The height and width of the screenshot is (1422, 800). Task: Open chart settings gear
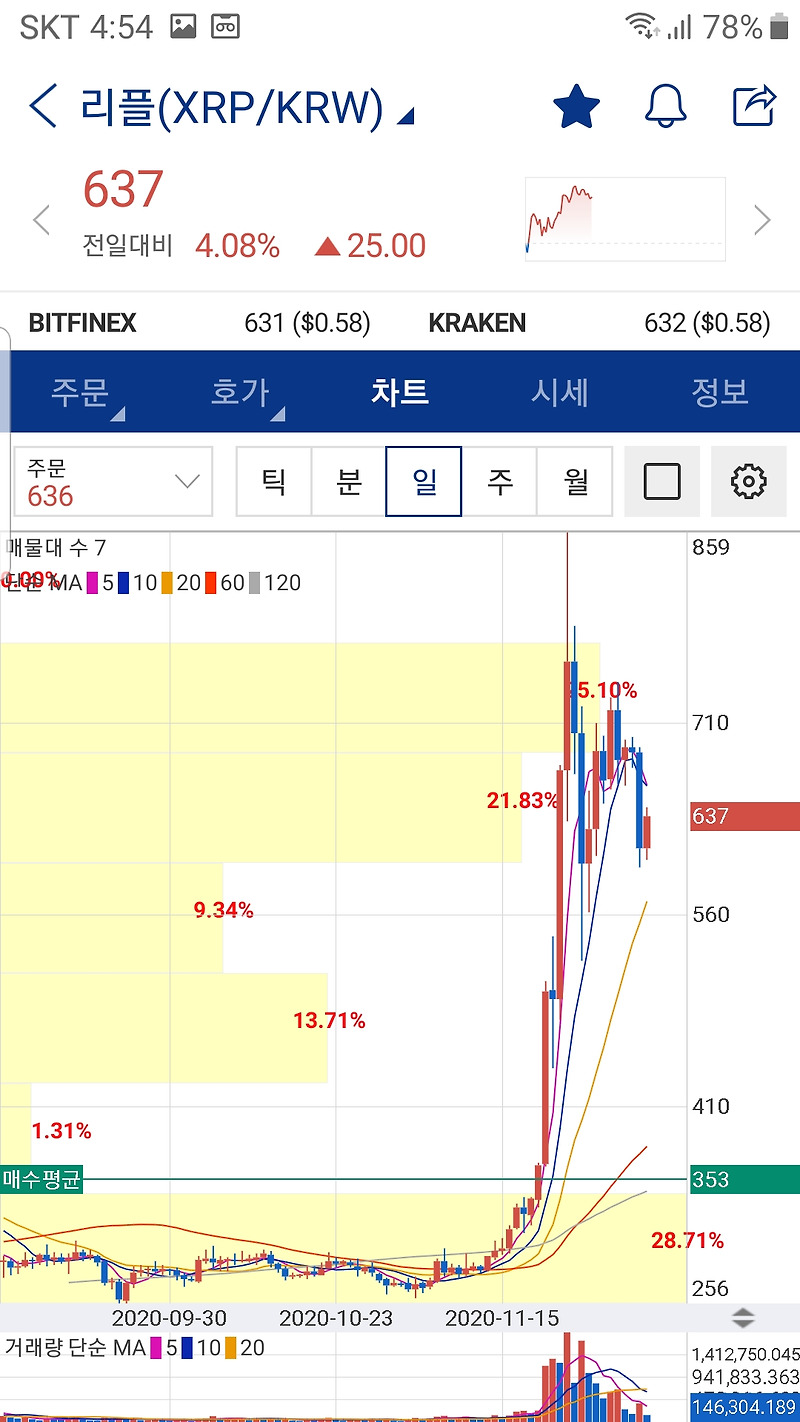[x=748, y=481]
